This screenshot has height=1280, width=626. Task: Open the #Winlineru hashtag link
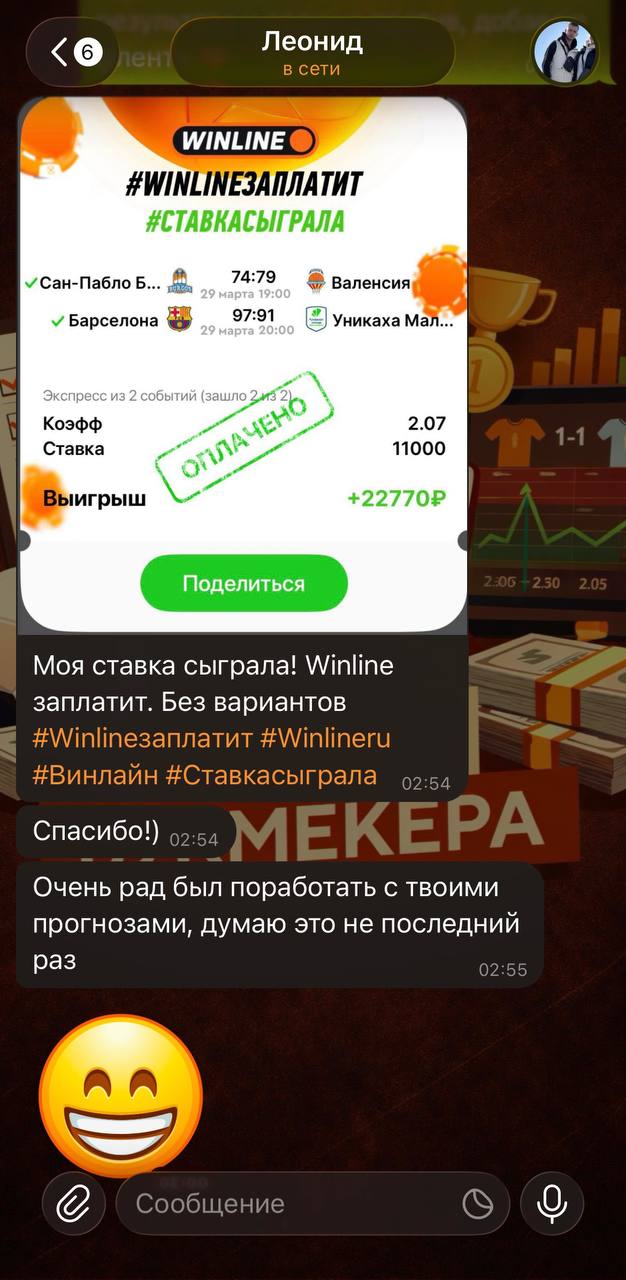click(x=326, y=739)
